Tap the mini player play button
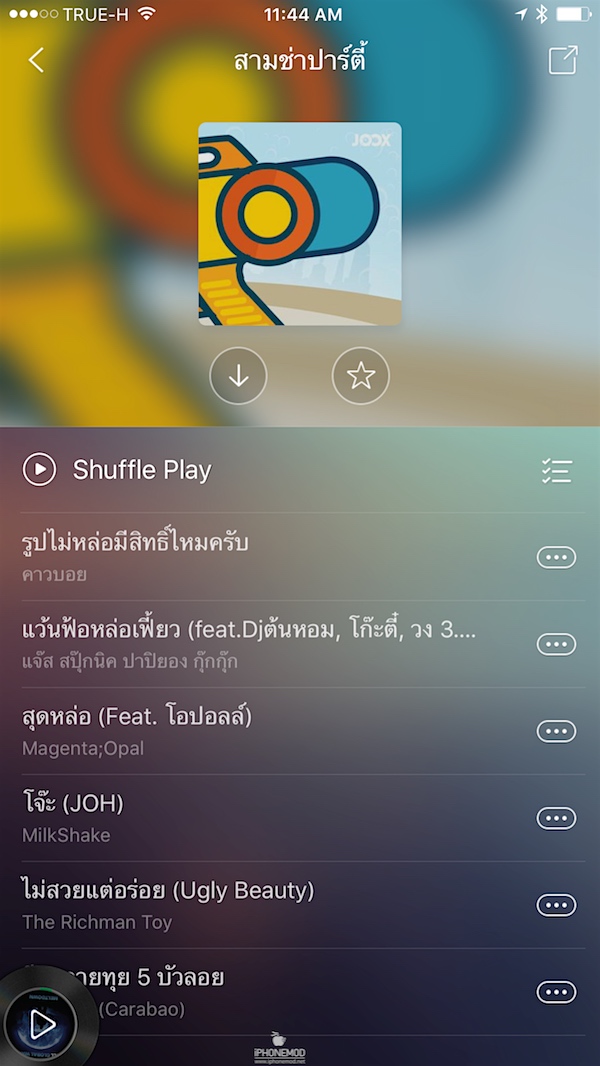 coord(41,1025)
